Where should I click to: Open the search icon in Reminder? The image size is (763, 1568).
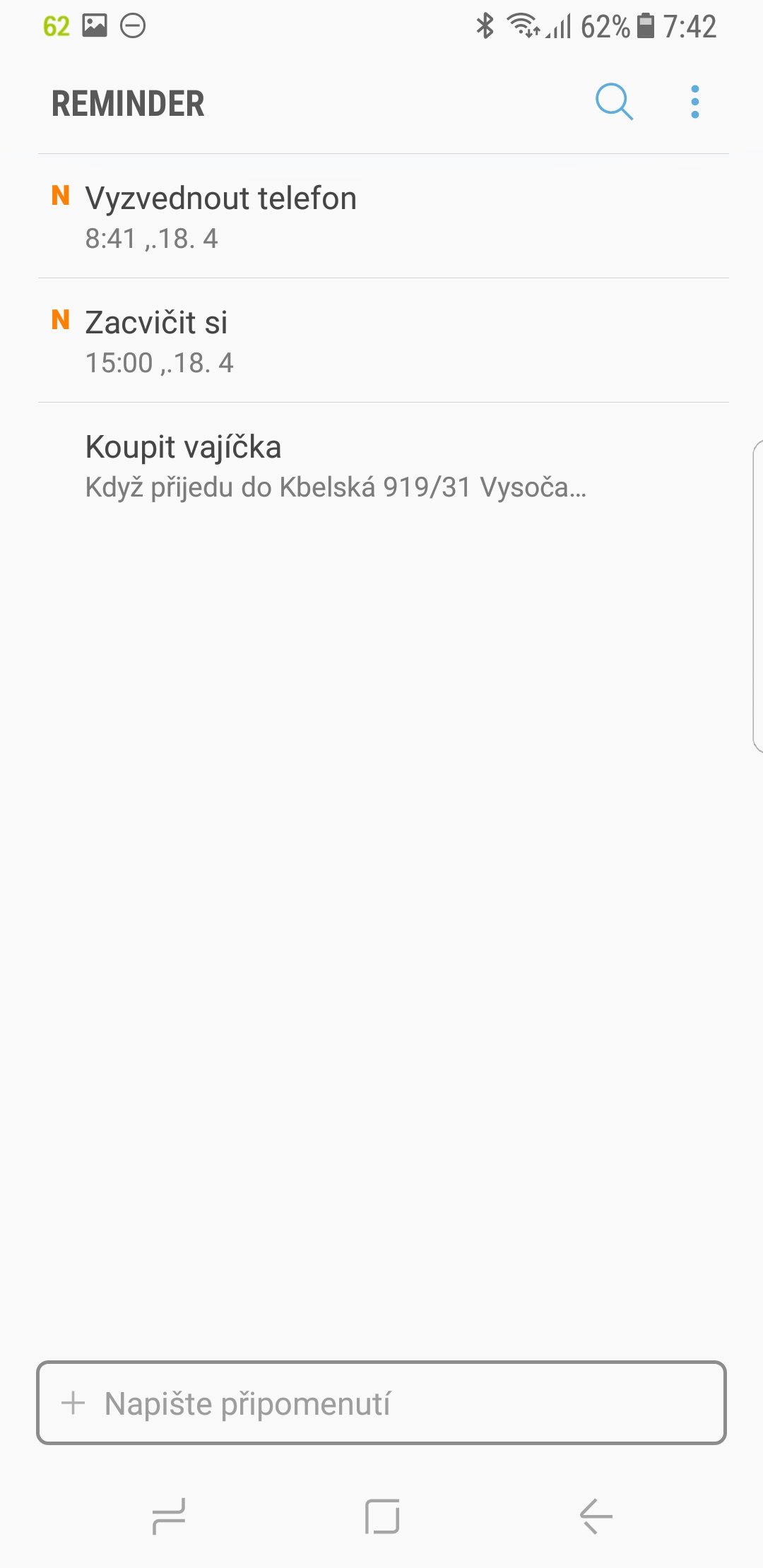[x=614, y=102]
